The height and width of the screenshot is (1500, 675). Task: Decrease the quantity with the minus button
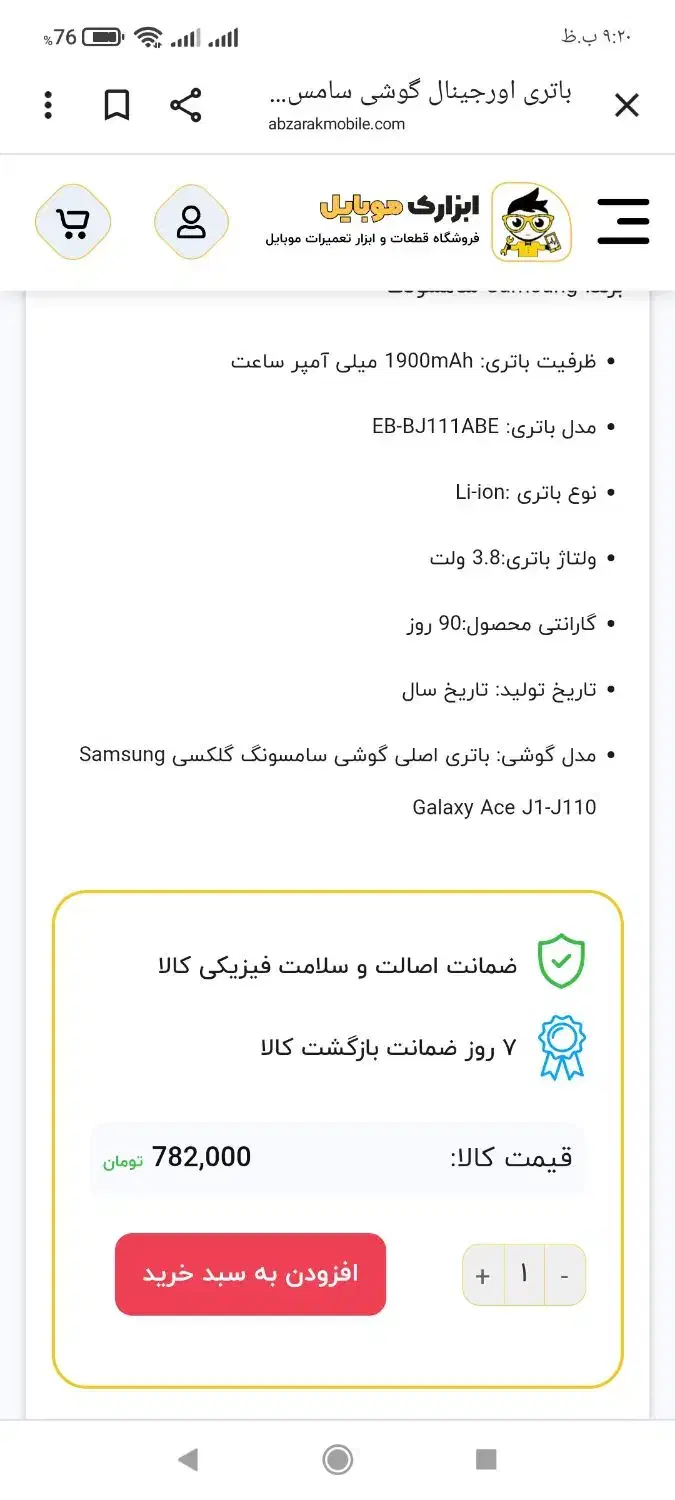coord(565,1276)
